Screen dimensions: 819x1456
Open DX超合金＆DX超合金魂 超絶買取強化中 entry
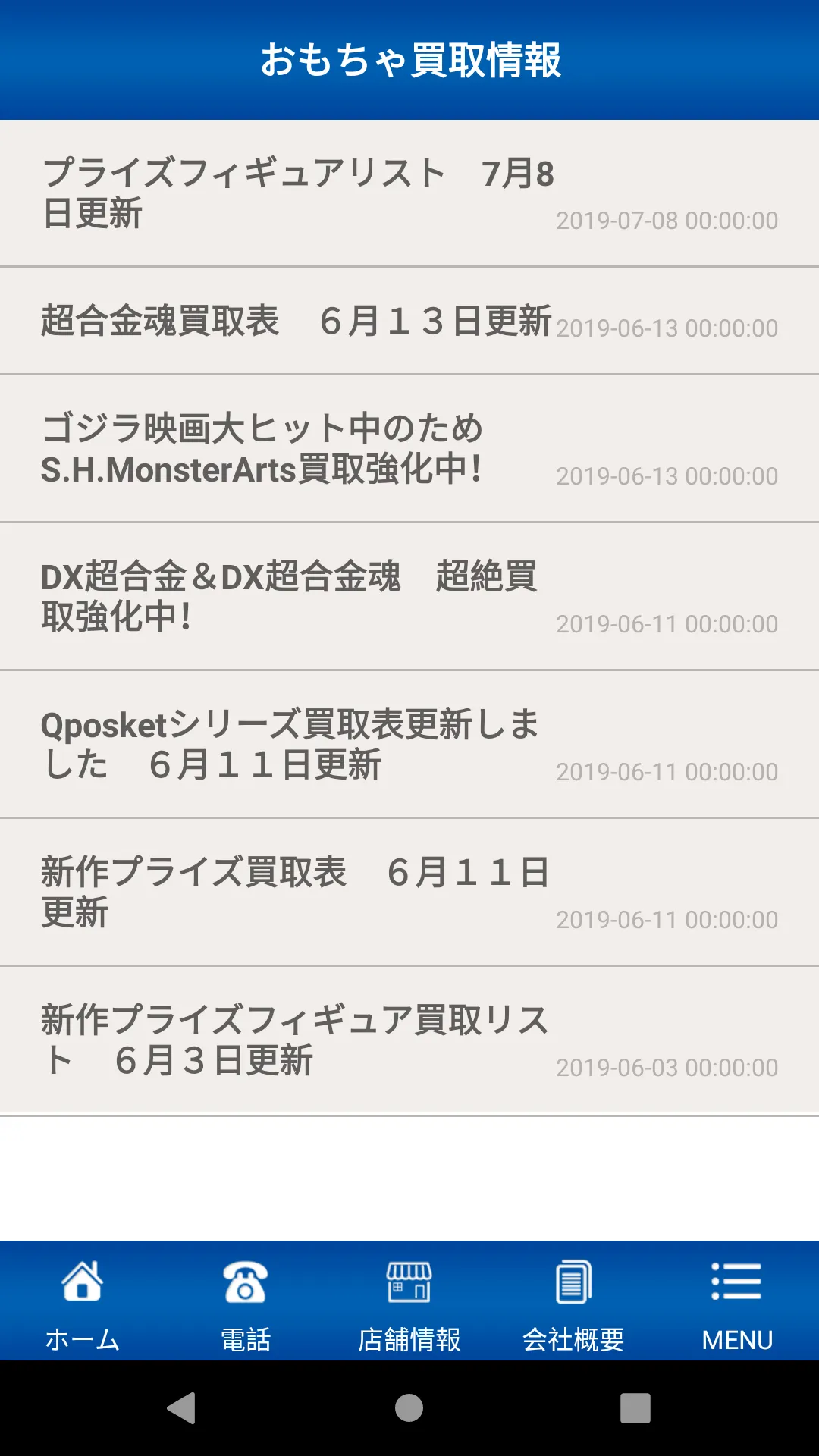pyautogui.click(x=409, y=596)
